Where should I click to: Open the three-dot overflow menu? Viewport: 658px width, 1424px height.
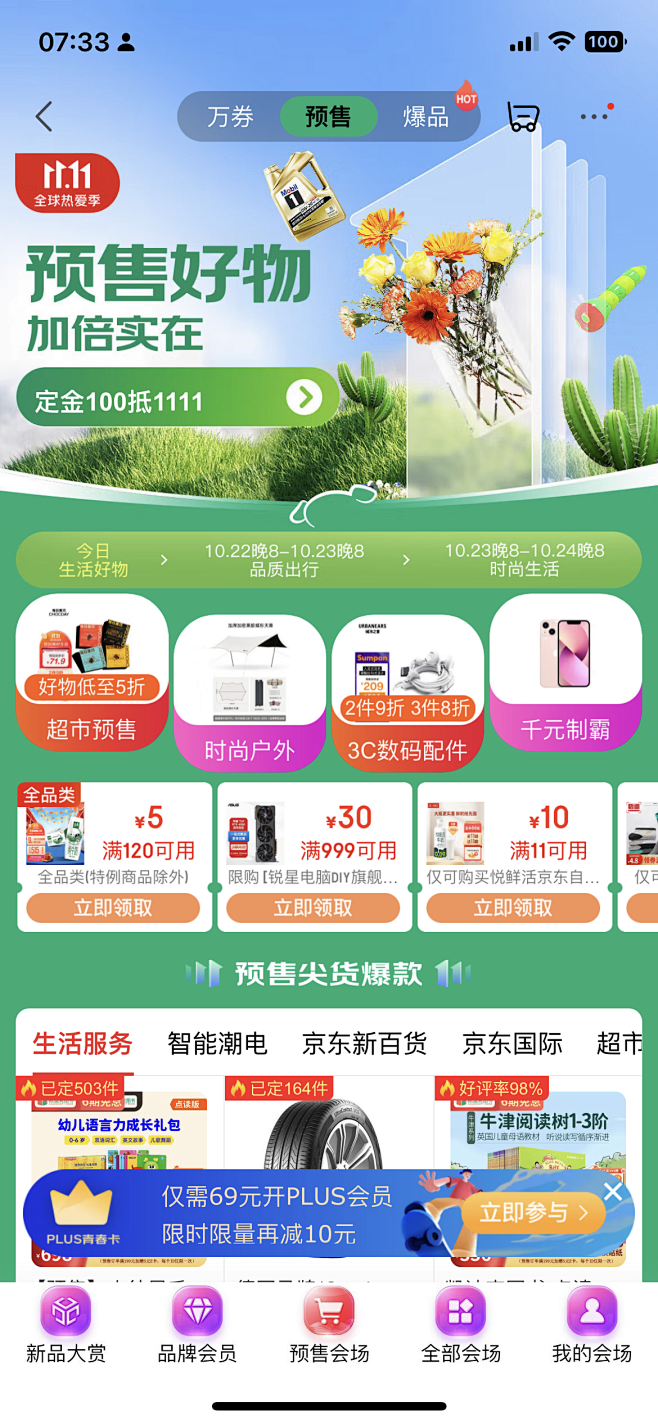pyautogui.click(x=595, y=116)
